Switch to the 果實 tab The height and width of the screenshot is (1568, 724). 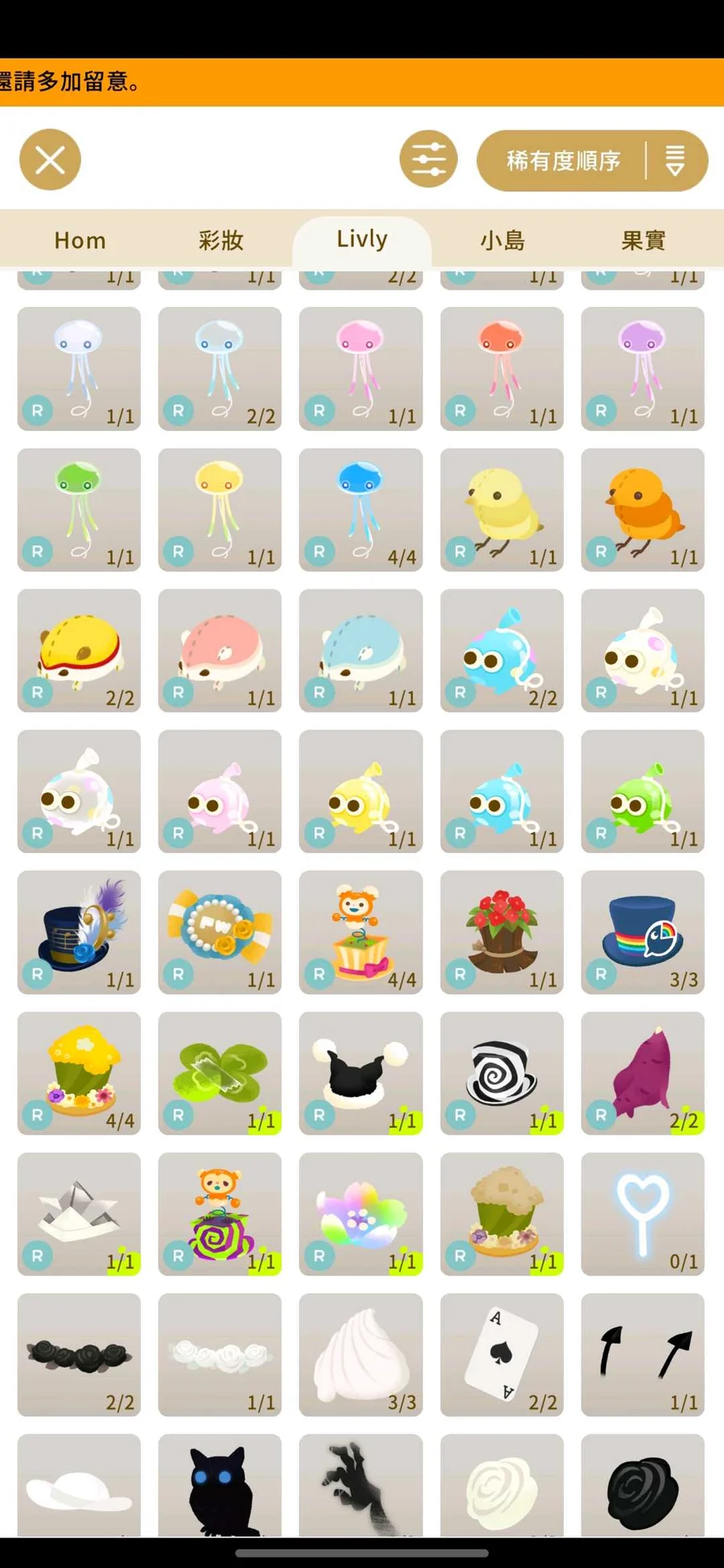click(643, 240)
